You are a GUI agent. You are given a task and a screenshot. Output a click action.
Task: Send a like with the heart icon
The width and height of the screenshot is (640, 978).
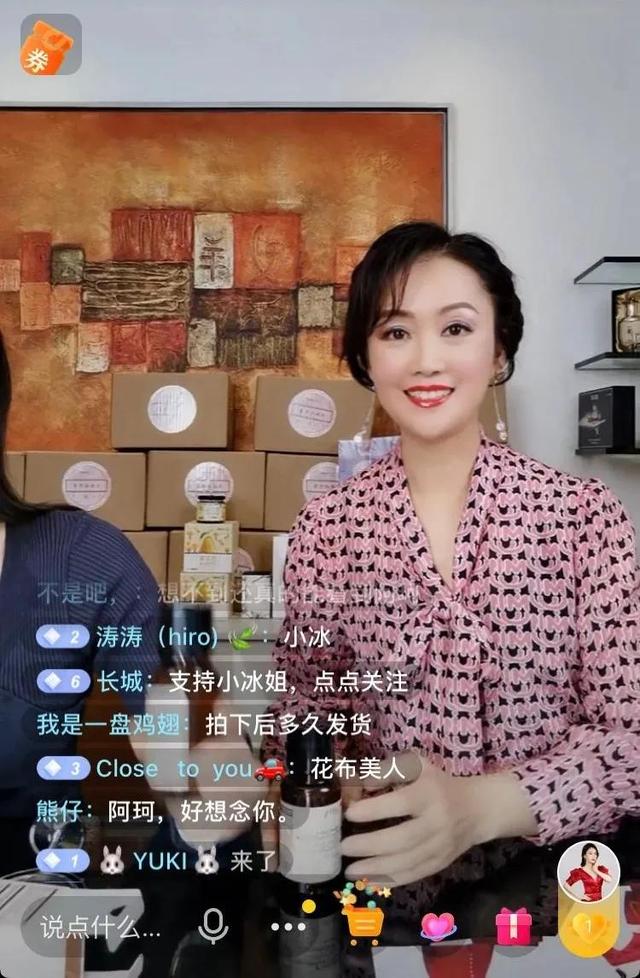438,926
